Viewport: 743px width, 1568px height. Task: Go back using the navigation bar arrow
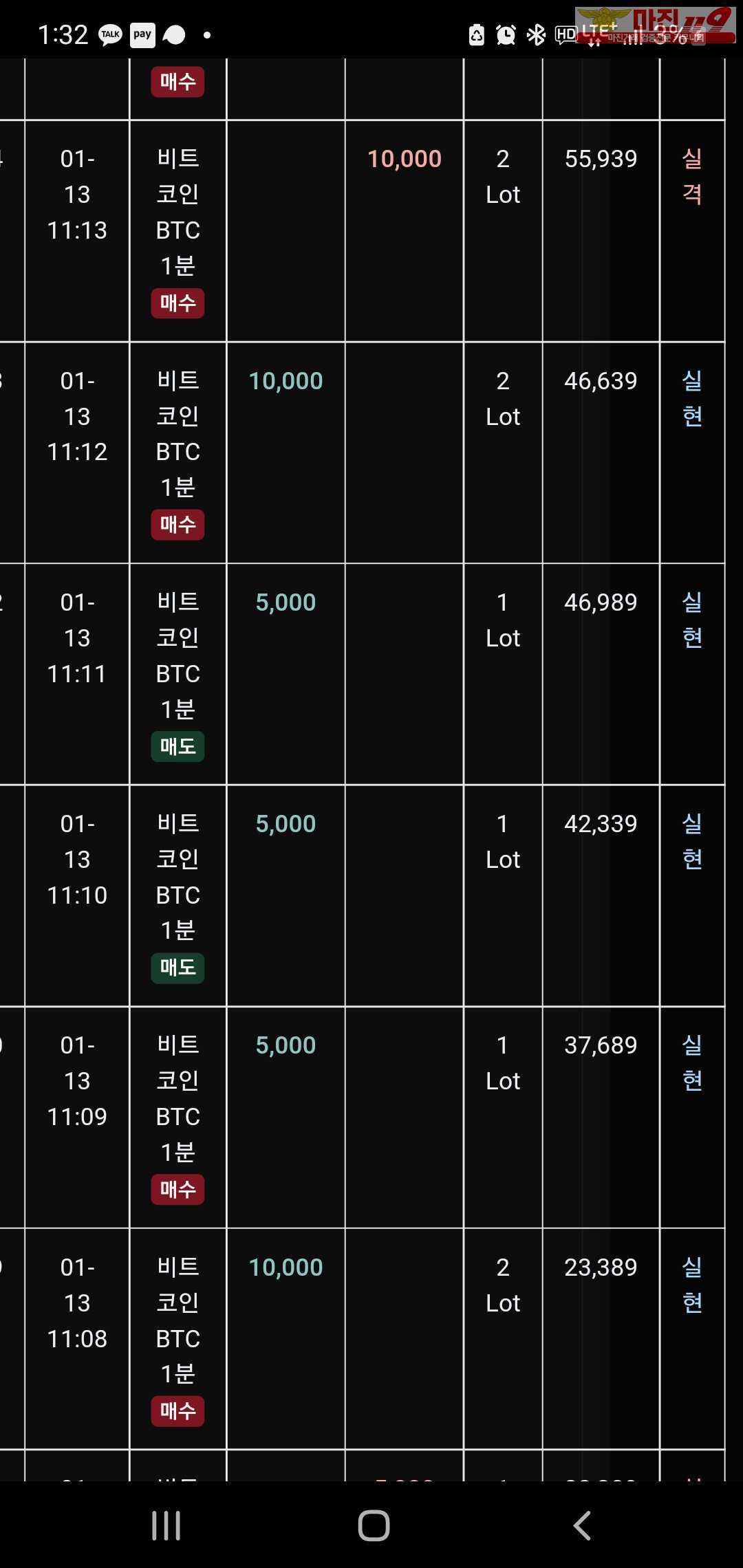click(582, 1525)
